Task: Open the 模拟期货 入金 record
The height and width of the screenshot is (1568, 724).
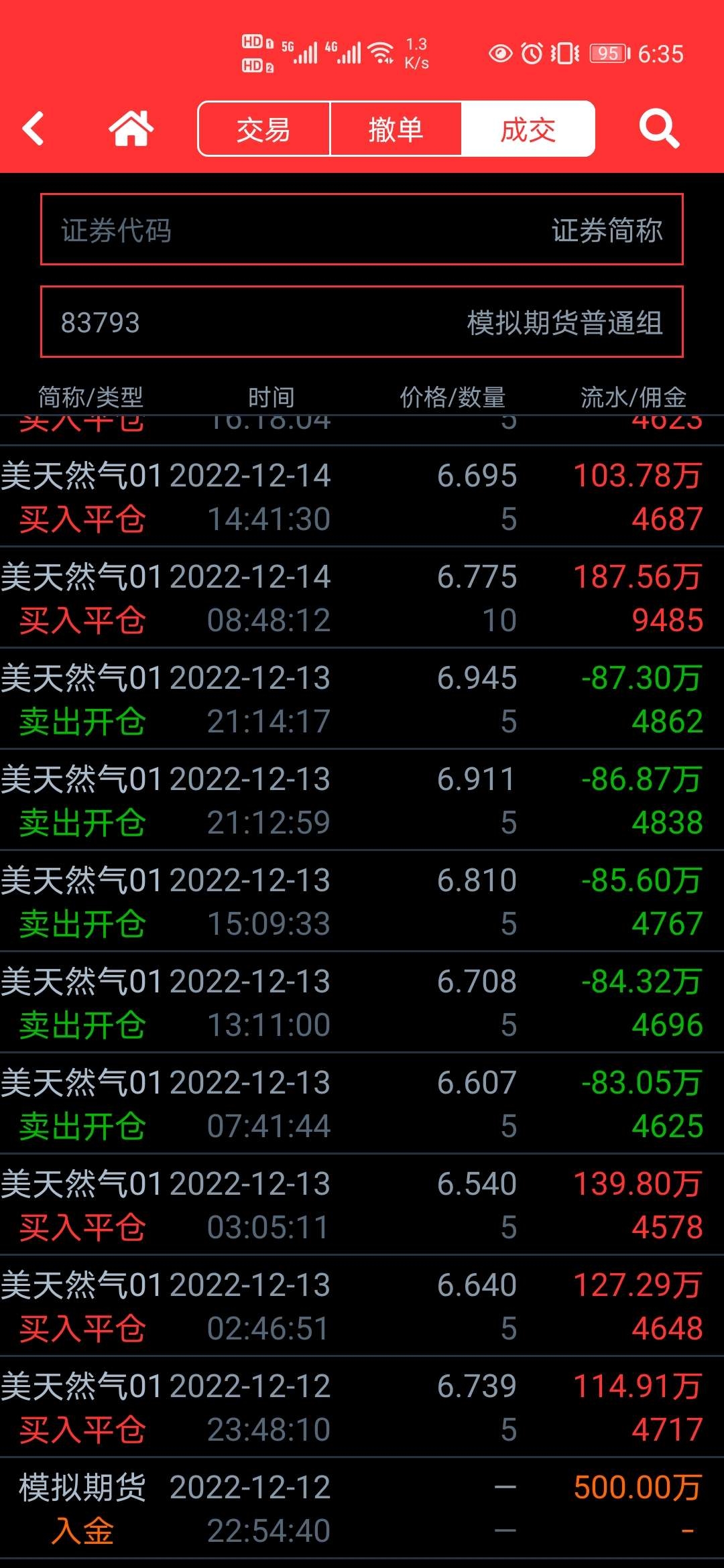Action: [x=362, y=1508]
